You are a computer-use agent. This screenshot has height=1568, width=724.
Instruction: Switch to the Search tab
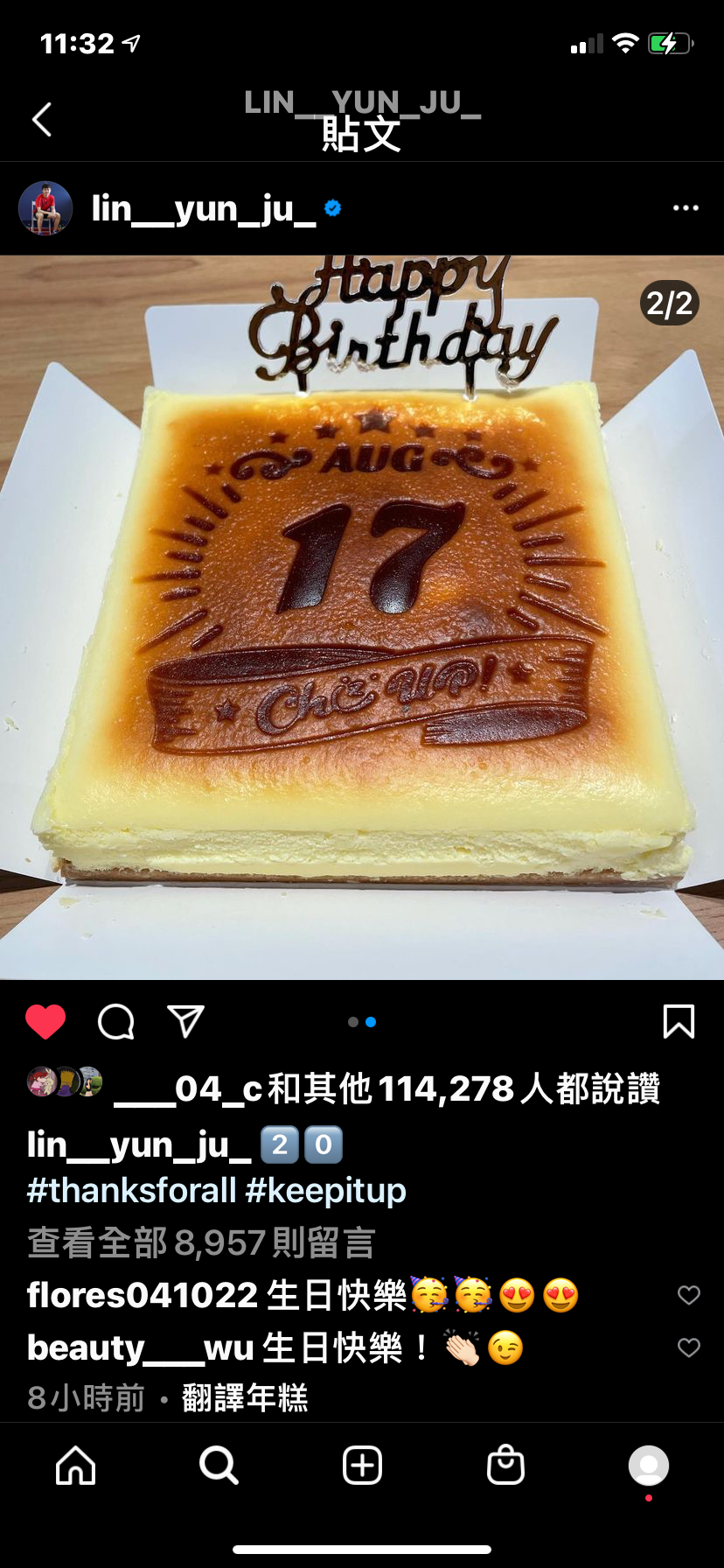click(x=219, y=1465)
